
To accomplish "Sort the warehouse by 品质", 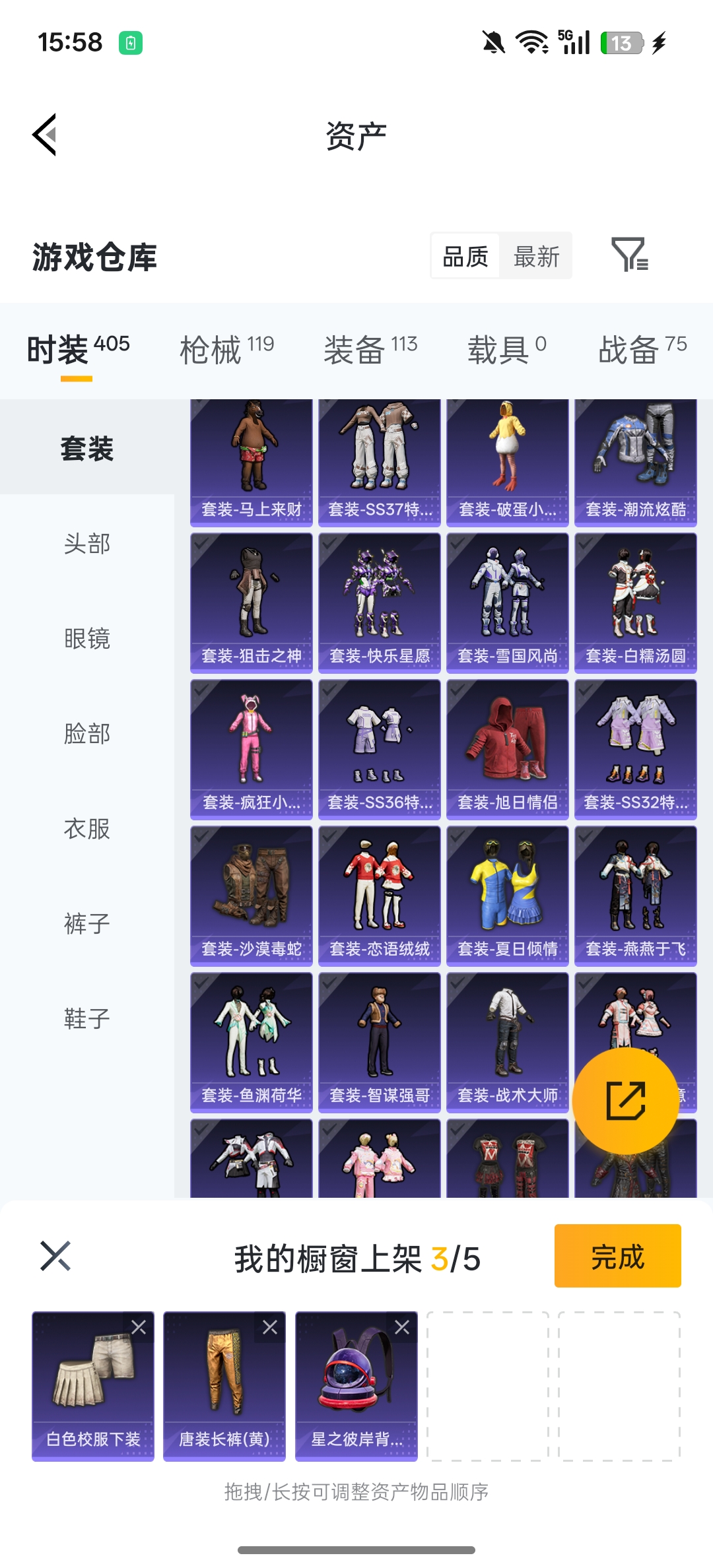I will pos(465,256).
